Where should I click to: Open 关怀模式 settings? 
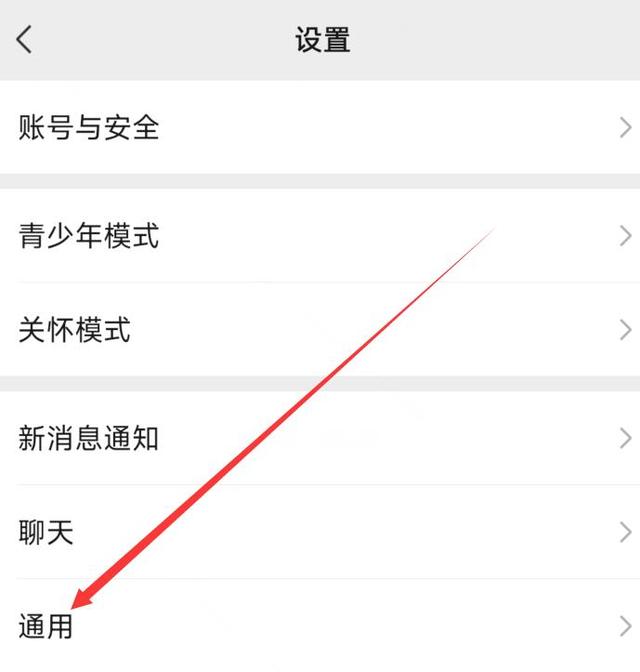[320, 329]
